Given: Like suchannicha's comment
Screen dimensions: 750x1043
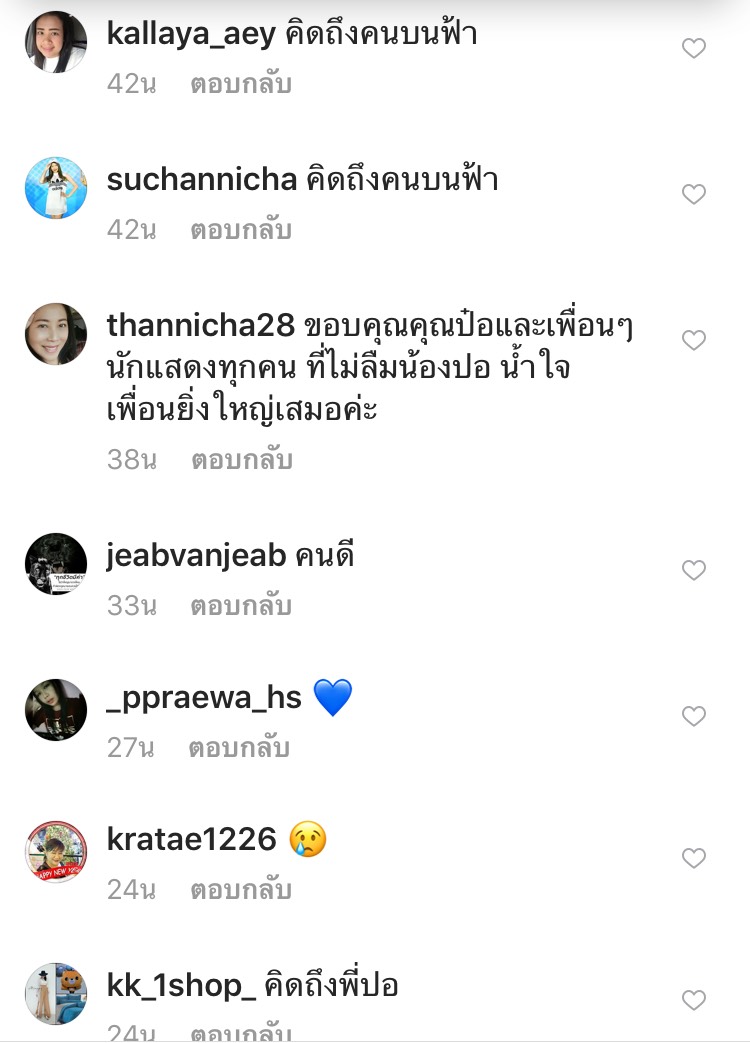Looking at the screenshot, I should pyautogui.click(x=693, y=194).
